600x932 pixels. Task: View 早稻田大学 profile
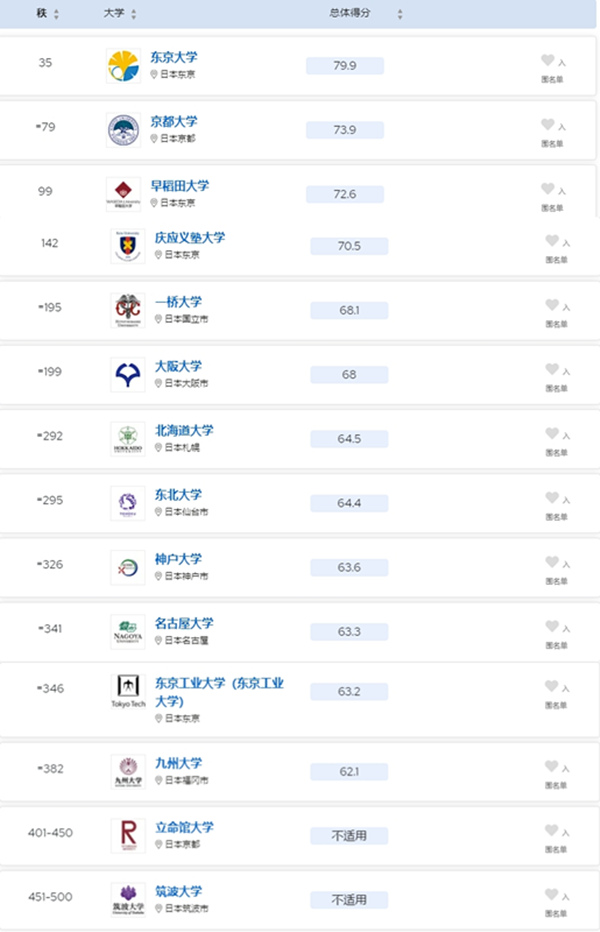[179, 186]
